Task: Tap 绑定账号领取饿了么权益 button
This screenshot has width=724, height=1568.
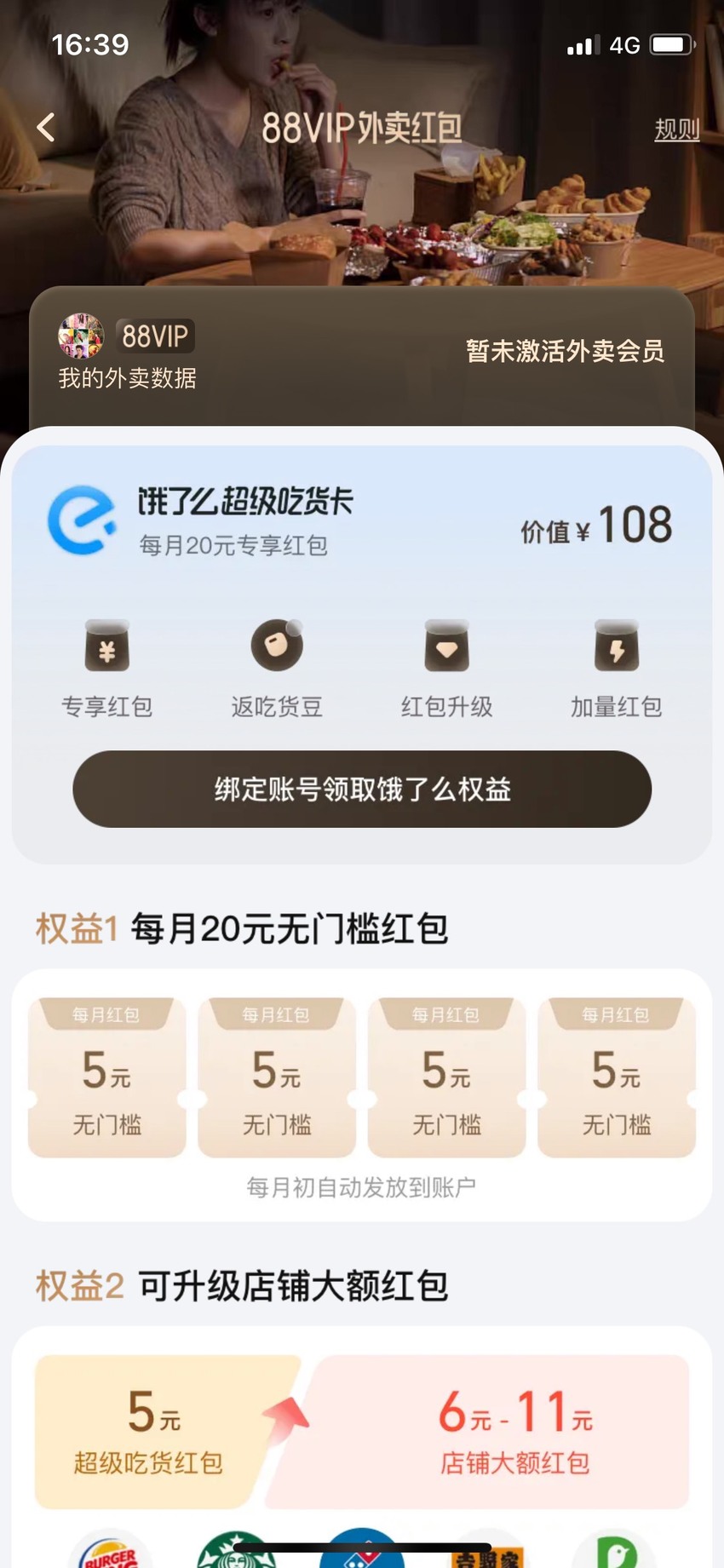Action: click(x=362, y=789)
